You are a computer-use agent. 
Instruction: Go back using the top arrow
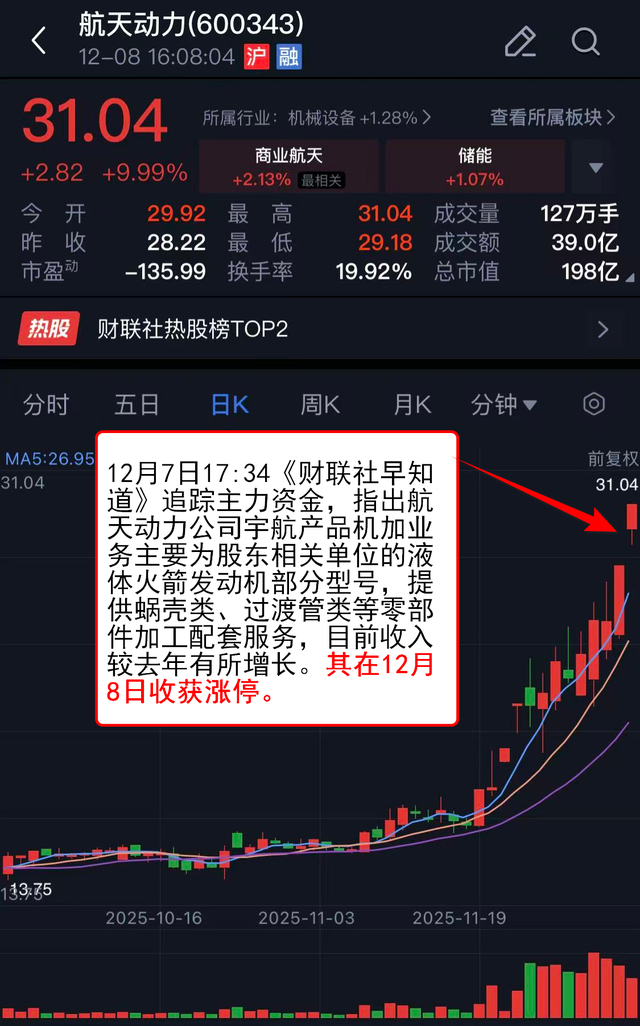[39, 41]
